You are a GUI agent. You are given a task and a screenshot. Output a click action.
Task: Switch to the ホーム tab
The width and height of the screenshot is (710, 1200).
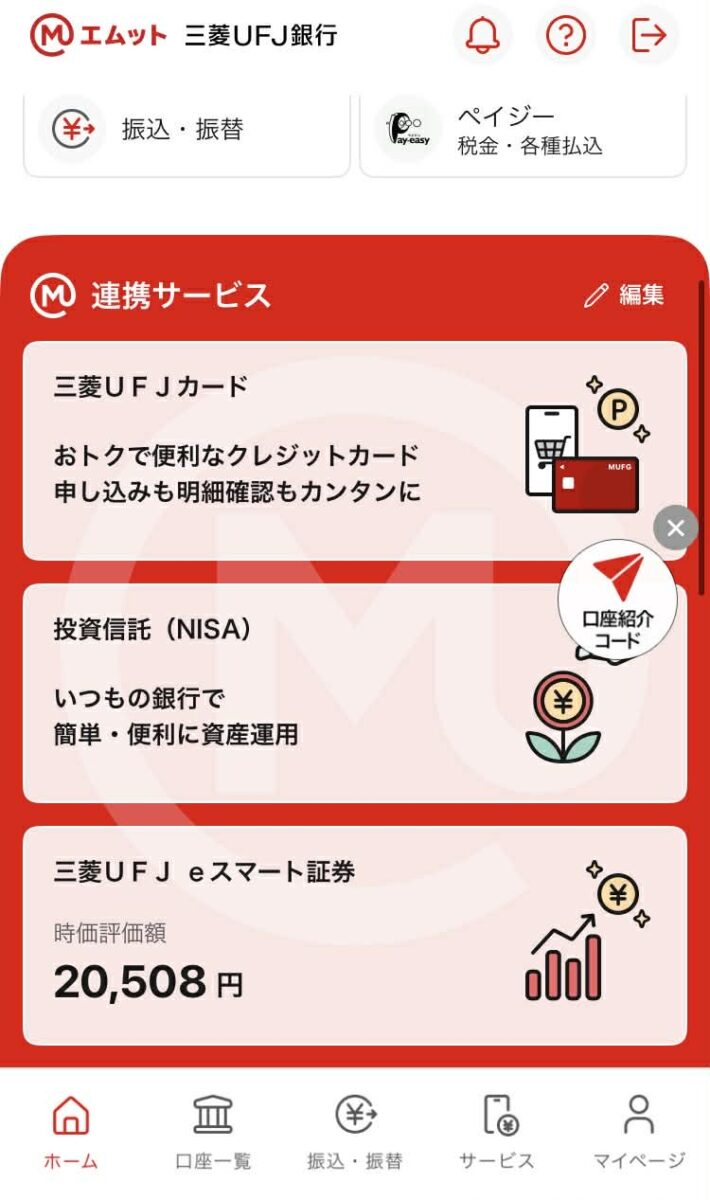pos(70,1131)
